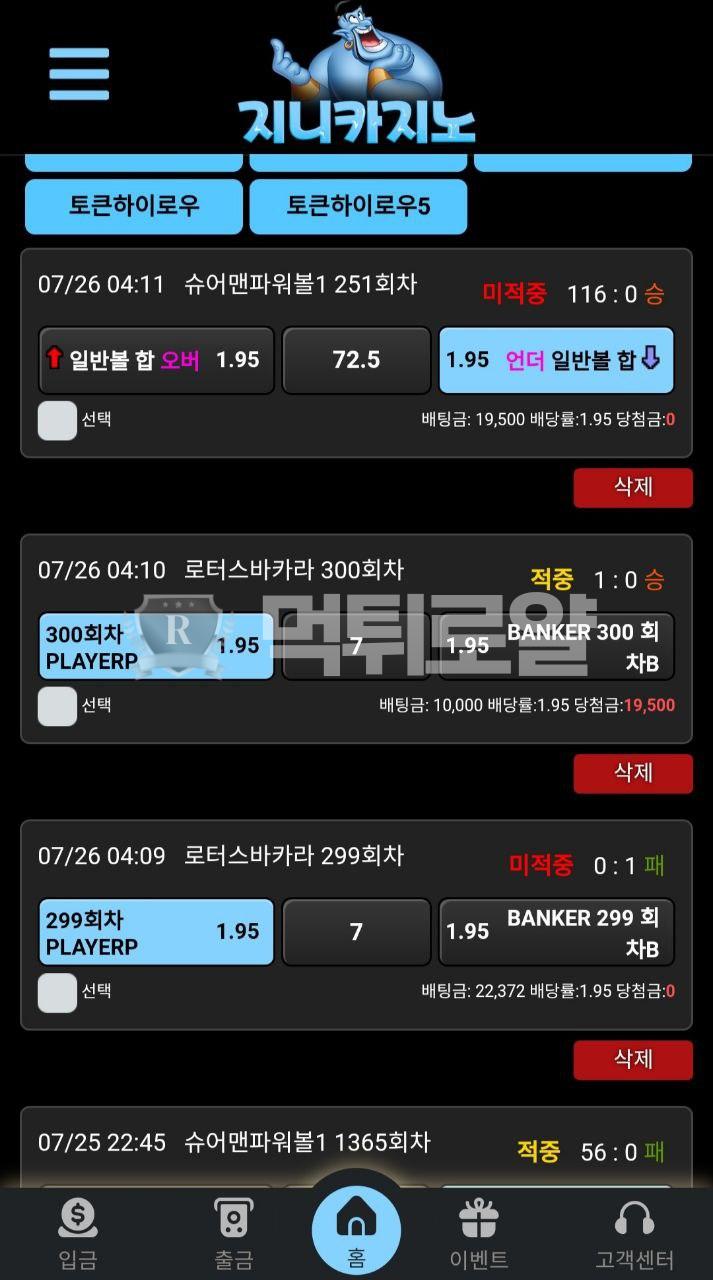Open the hamburger drawer menu
The image size is (713, 1280).
79,74
